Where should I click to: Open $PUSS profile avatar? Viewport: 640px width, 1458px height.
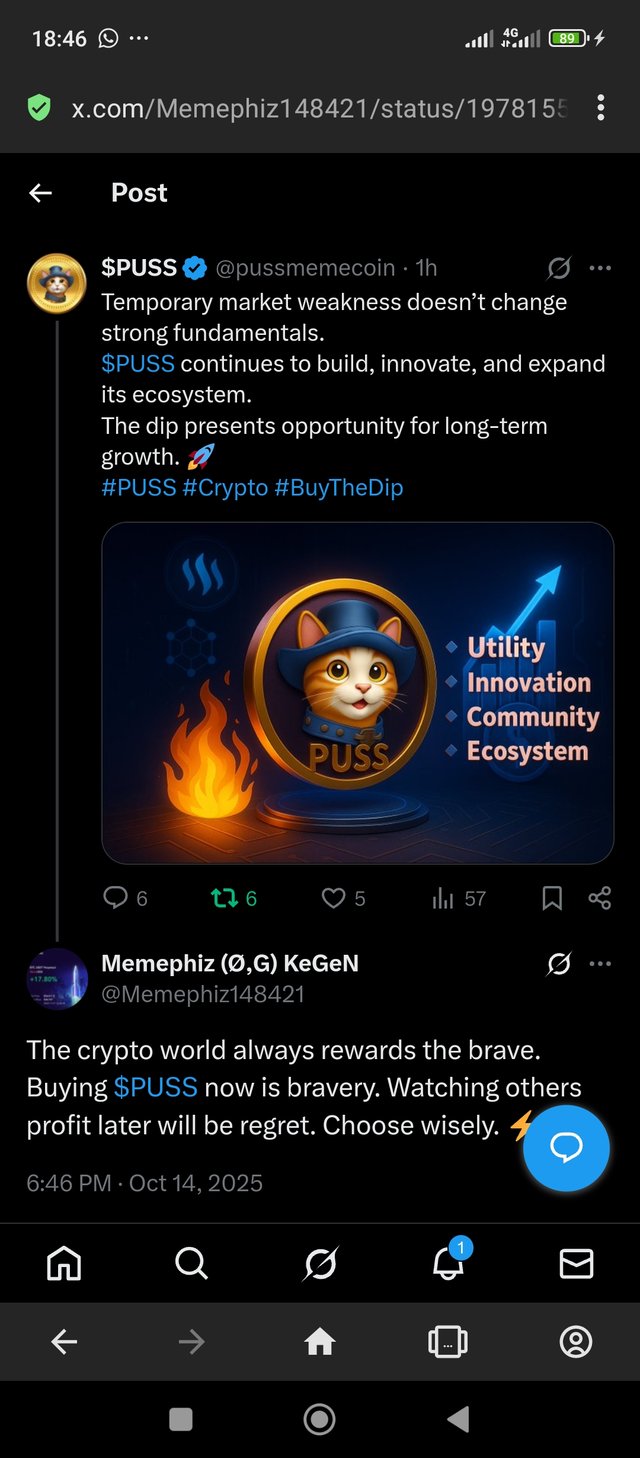[56, 285]
